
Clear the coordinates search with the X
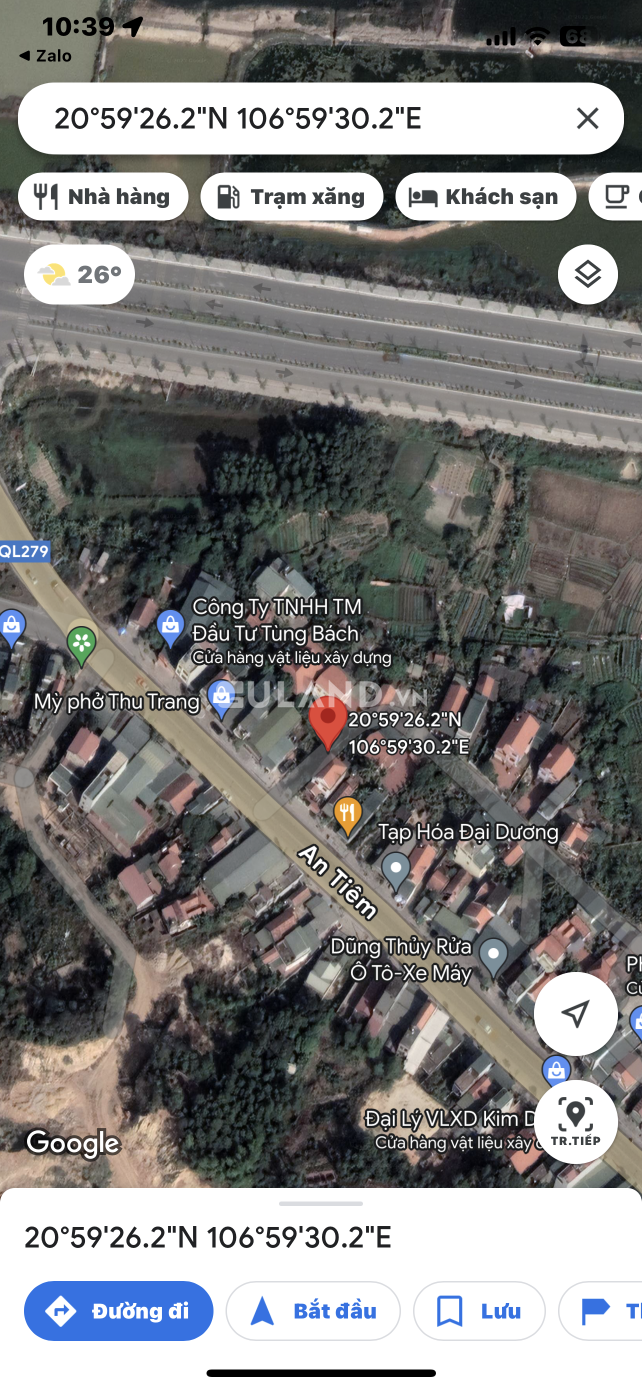(587, 119)
